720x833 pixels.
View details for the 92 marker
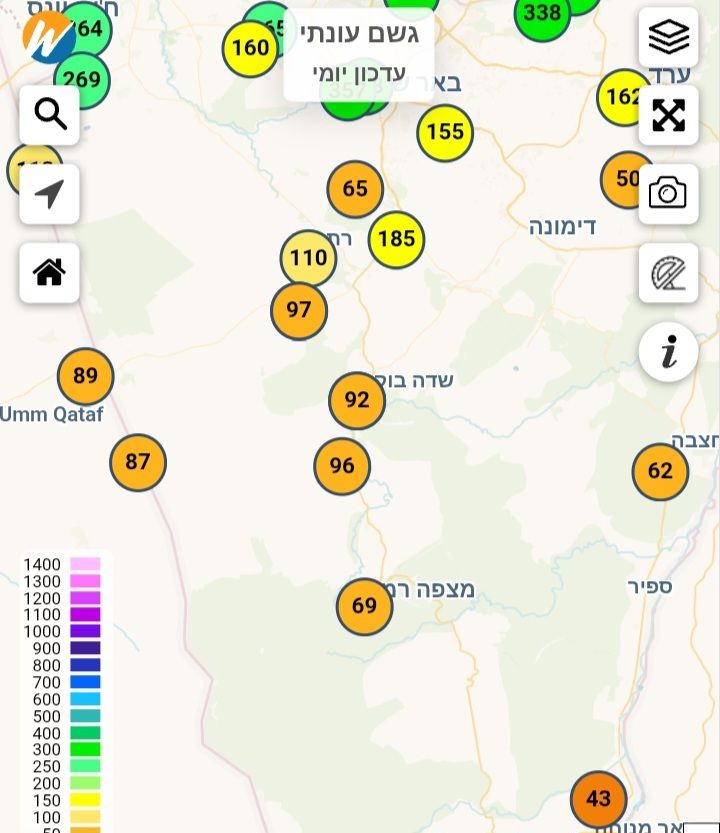pyautogui.click(x=357, y=400)
